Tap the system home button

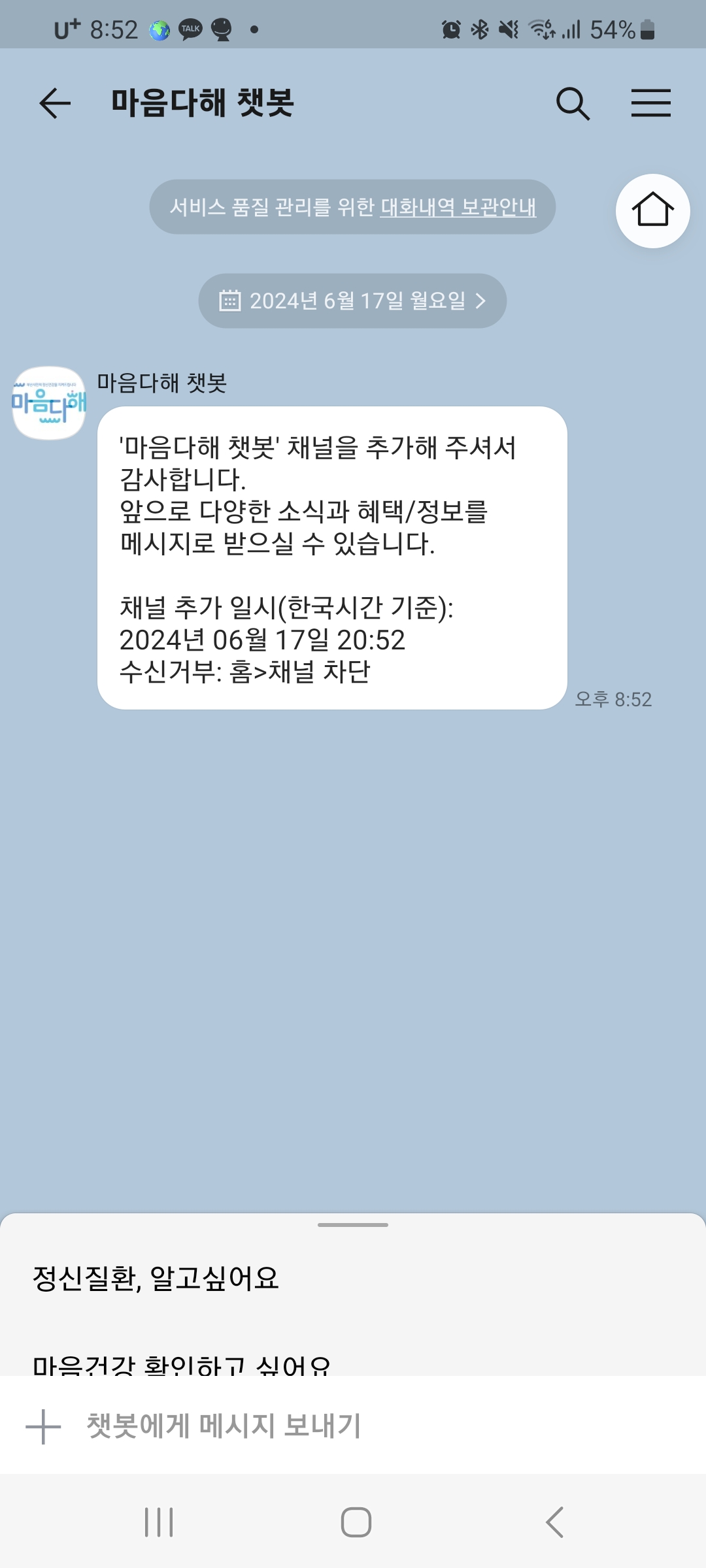(x=356, y=1522)
